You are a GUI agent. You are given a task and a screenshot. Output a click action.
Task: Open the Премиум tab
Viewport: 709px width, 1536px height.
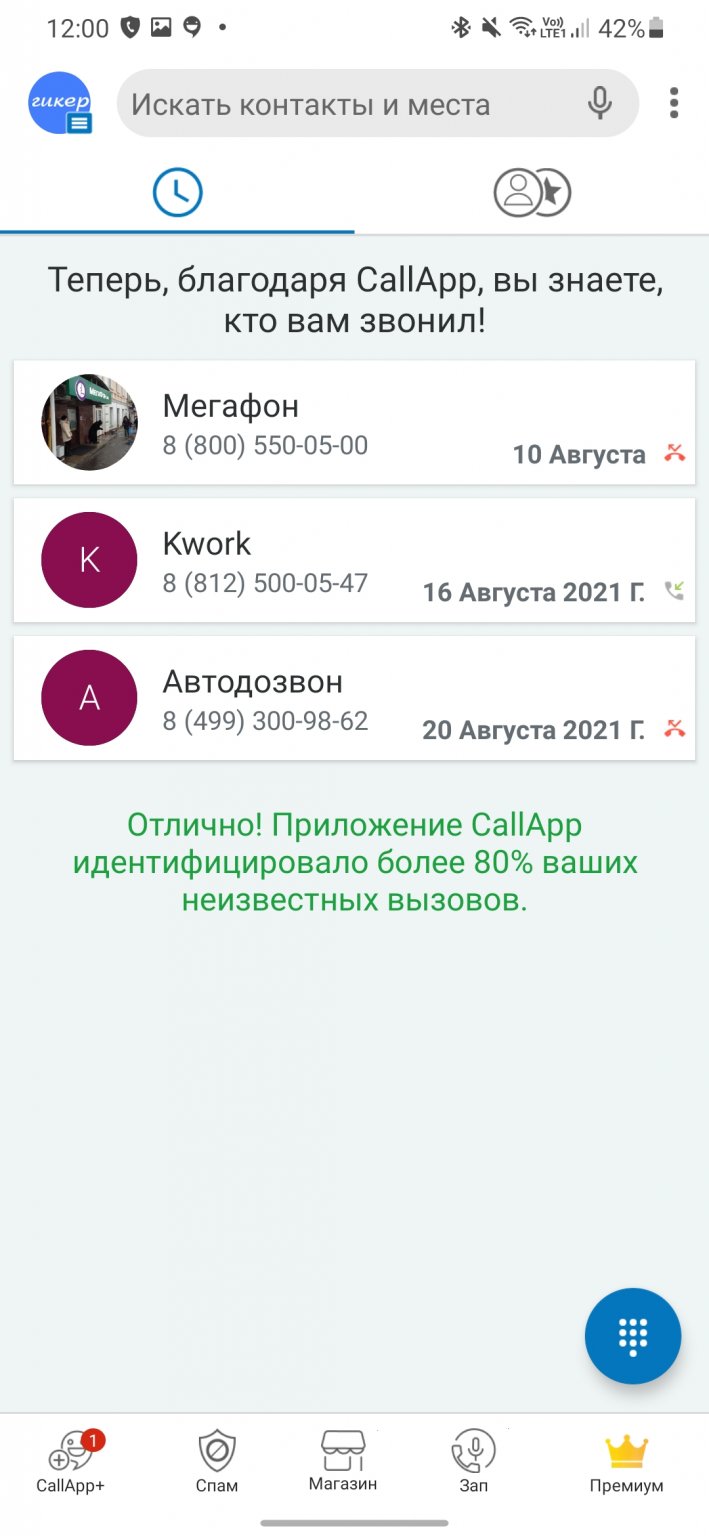coord(626,1462)
